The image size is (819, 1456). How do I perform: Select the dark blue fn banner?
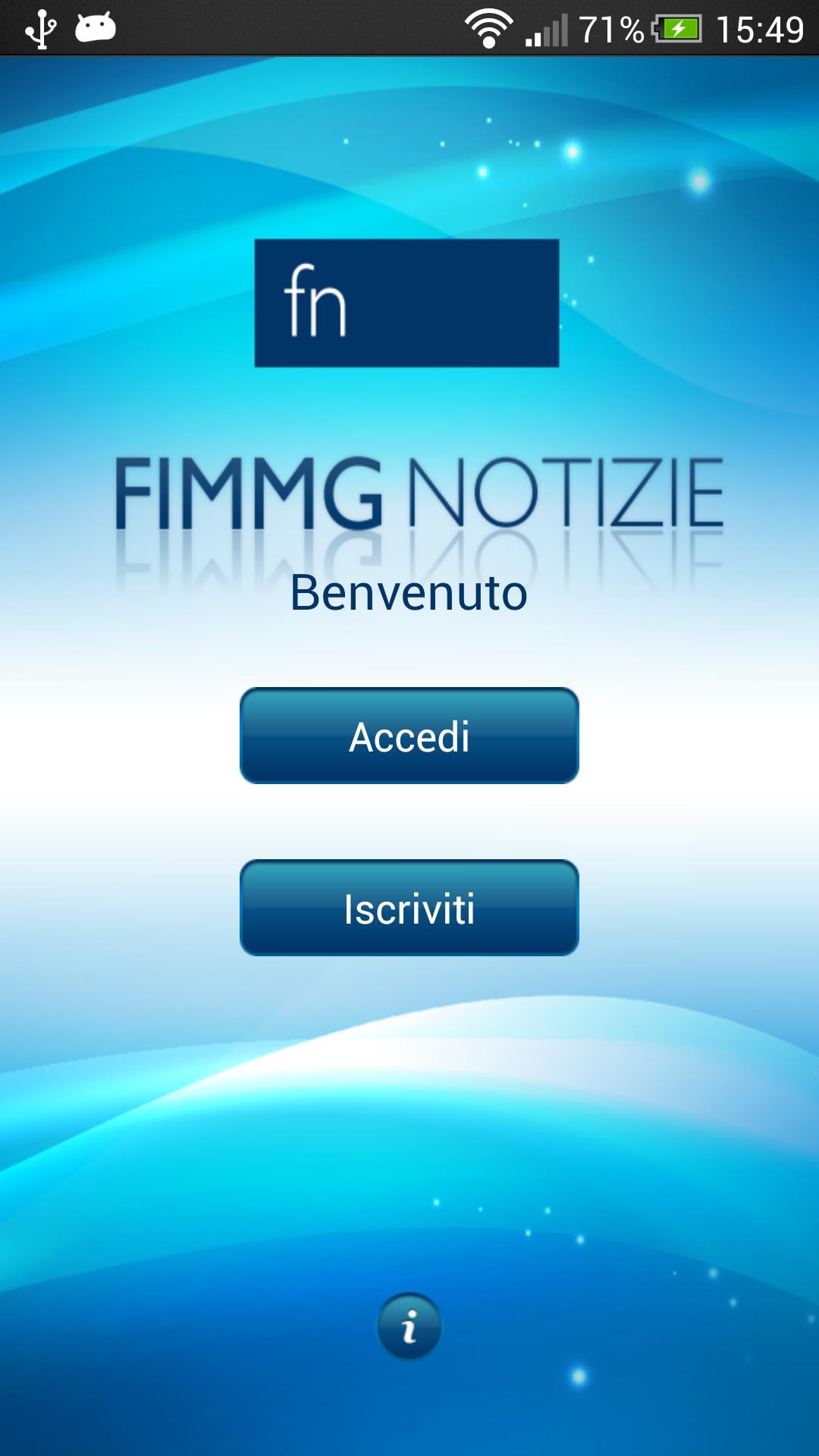pos(408,303)
